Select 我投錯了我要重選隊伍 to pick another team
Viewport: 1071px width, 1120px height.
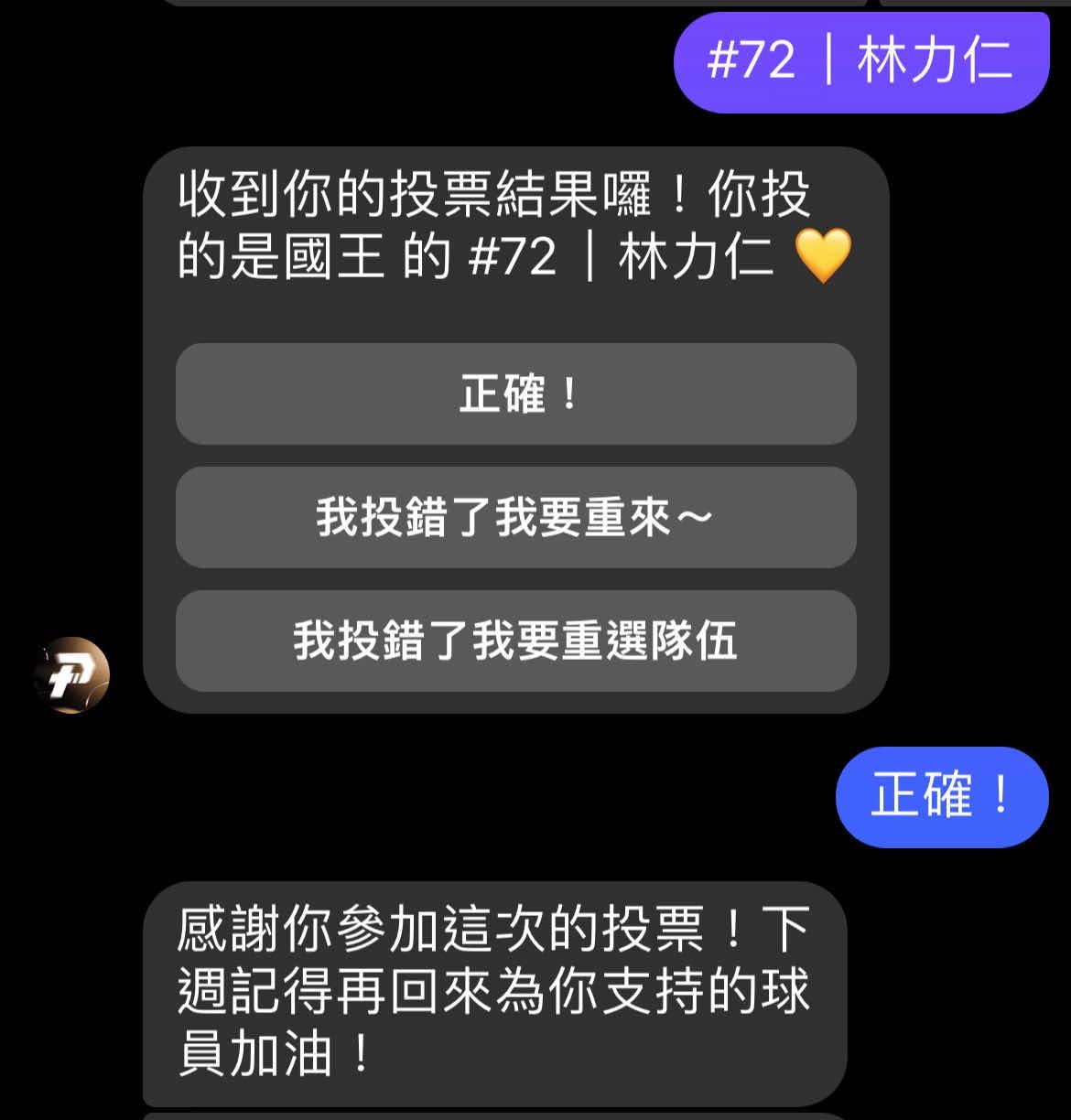point(515,641)
